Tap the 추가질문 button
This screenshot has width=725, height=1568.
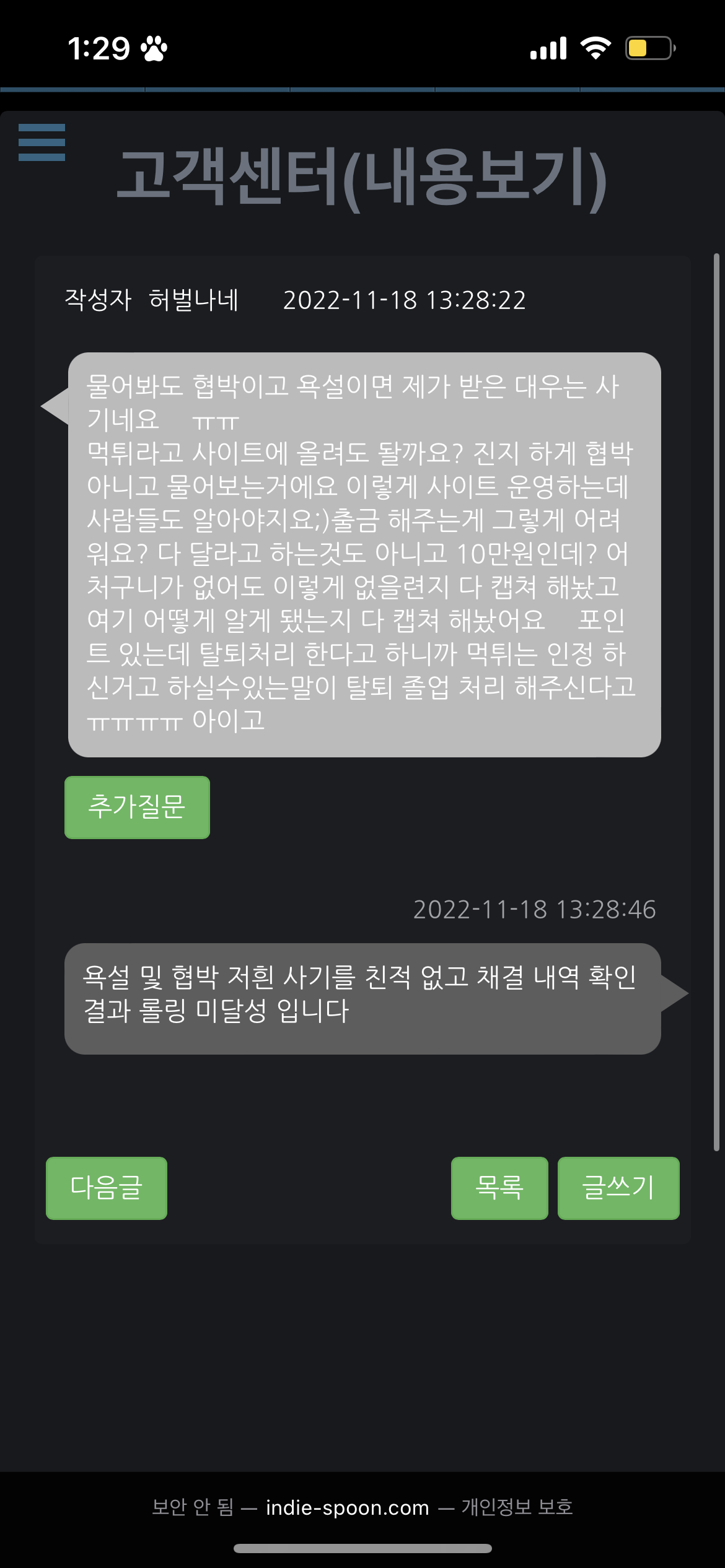point(137,807)
